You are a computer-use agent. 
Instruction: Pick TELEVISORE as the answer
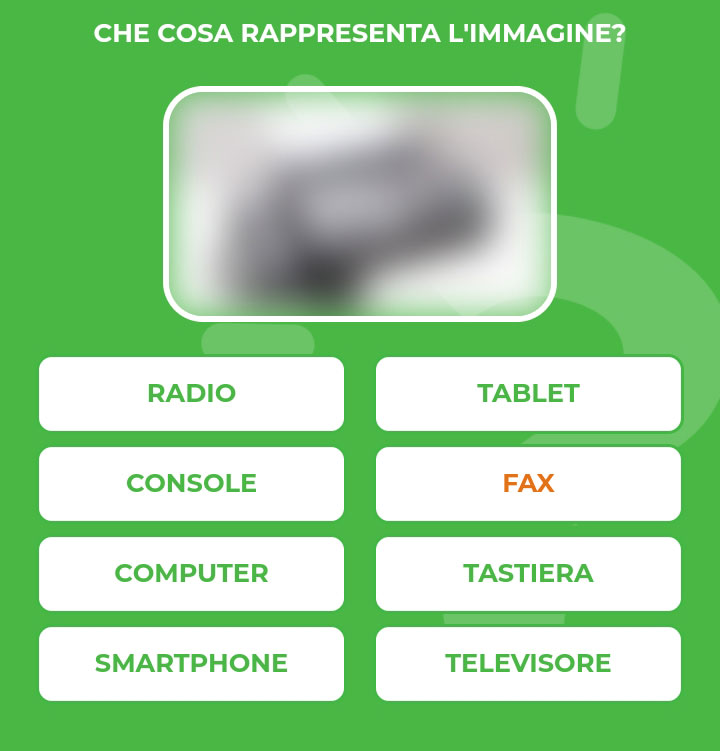(528, 664)
